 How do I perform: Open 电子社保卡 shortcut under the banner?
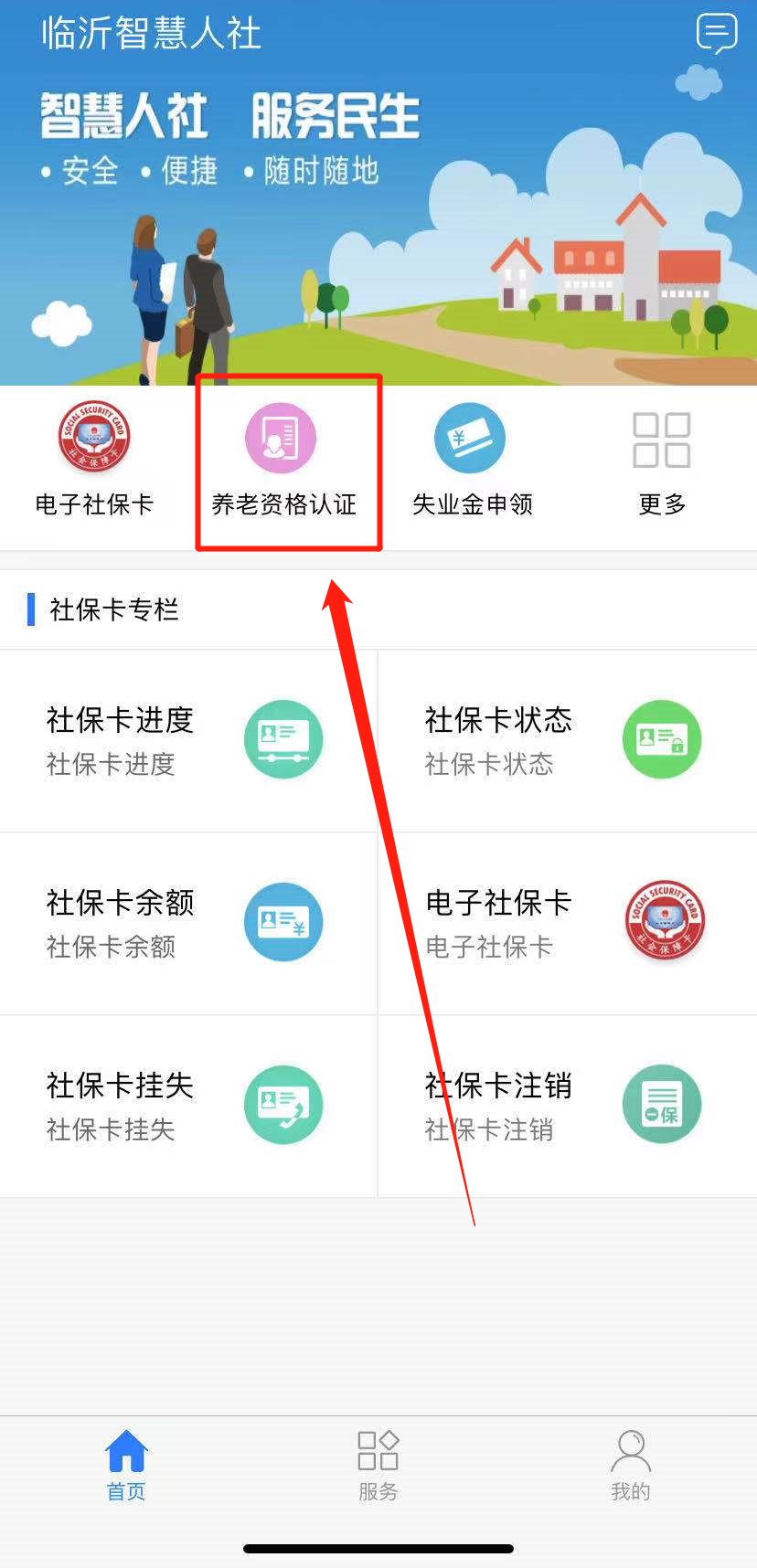pos(94,461)
